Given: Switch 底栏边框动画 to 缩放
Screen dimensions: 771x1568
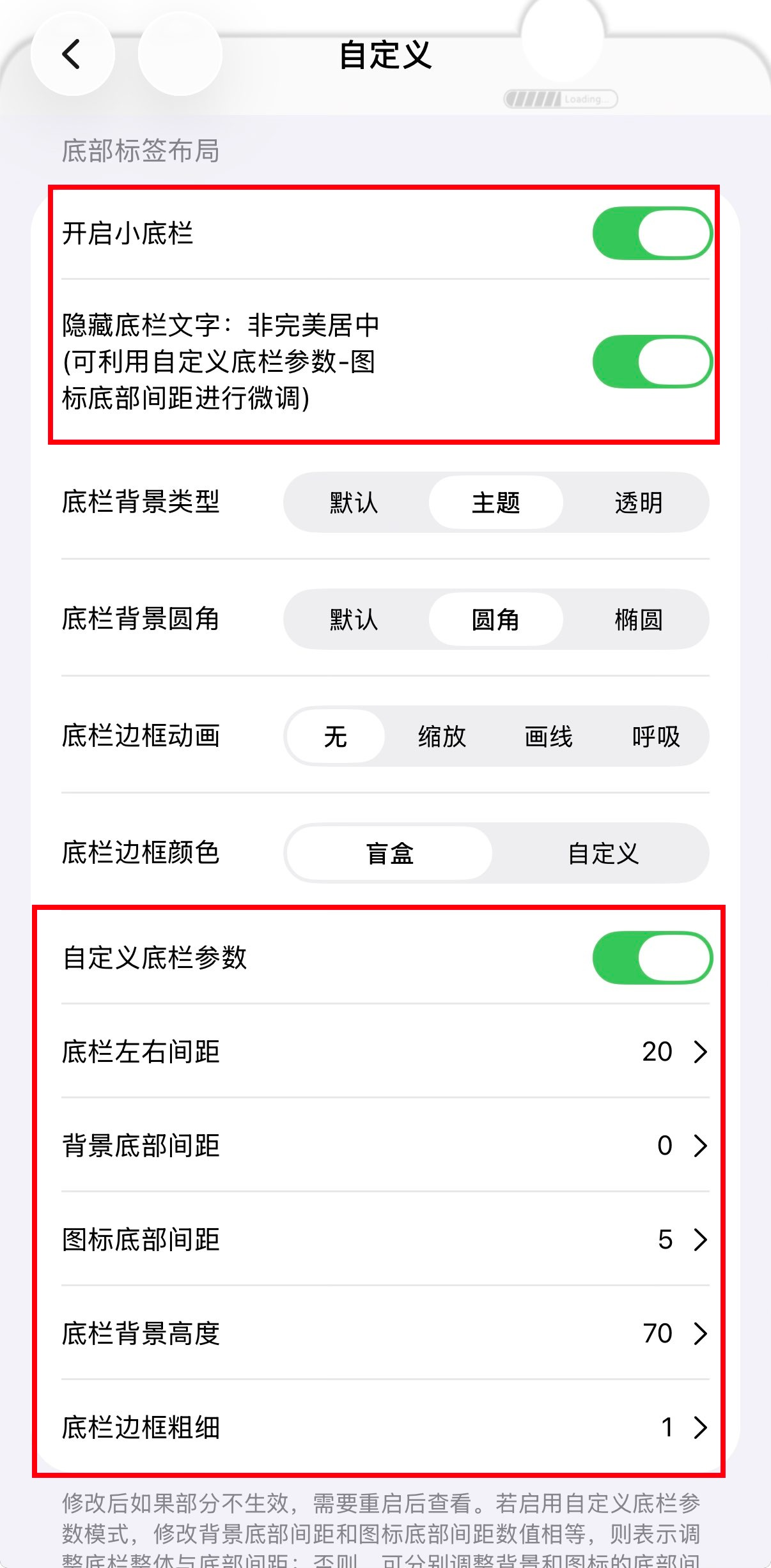Looking at the screenshot, I should coord(442,736).
